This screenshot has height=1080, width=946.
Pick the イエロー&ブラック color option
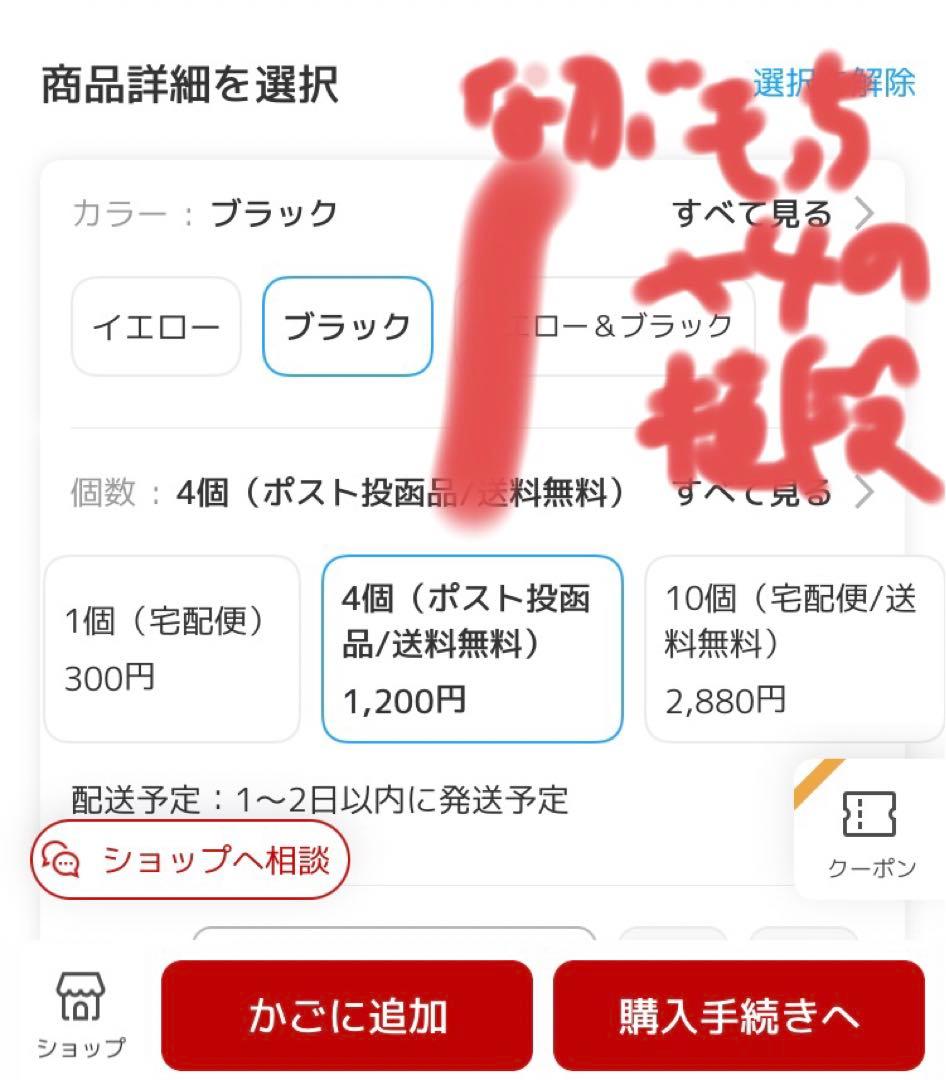[605, 327]
